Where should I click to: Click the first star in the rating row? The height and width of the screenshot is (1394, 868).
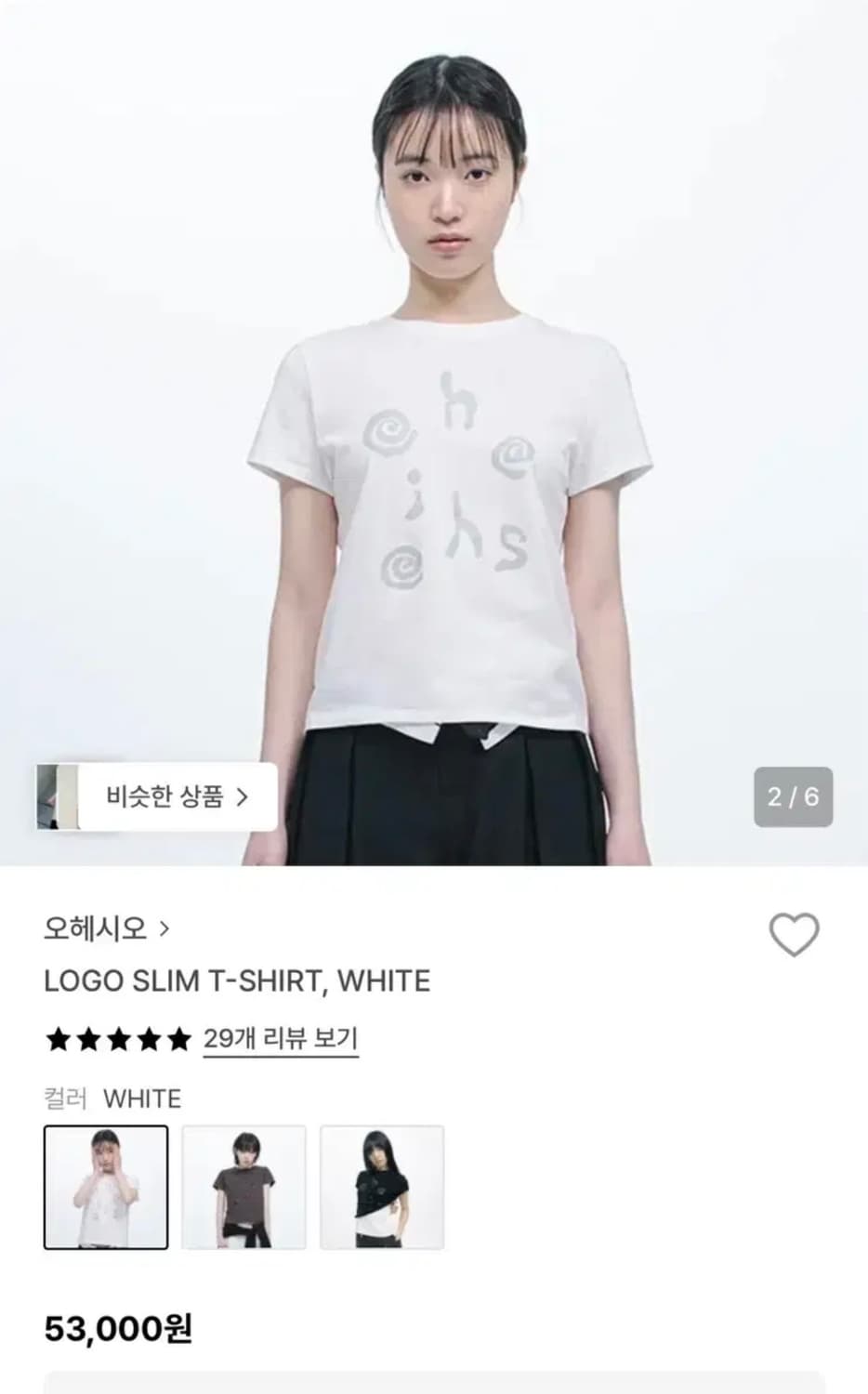click(x=58, y=1039)
